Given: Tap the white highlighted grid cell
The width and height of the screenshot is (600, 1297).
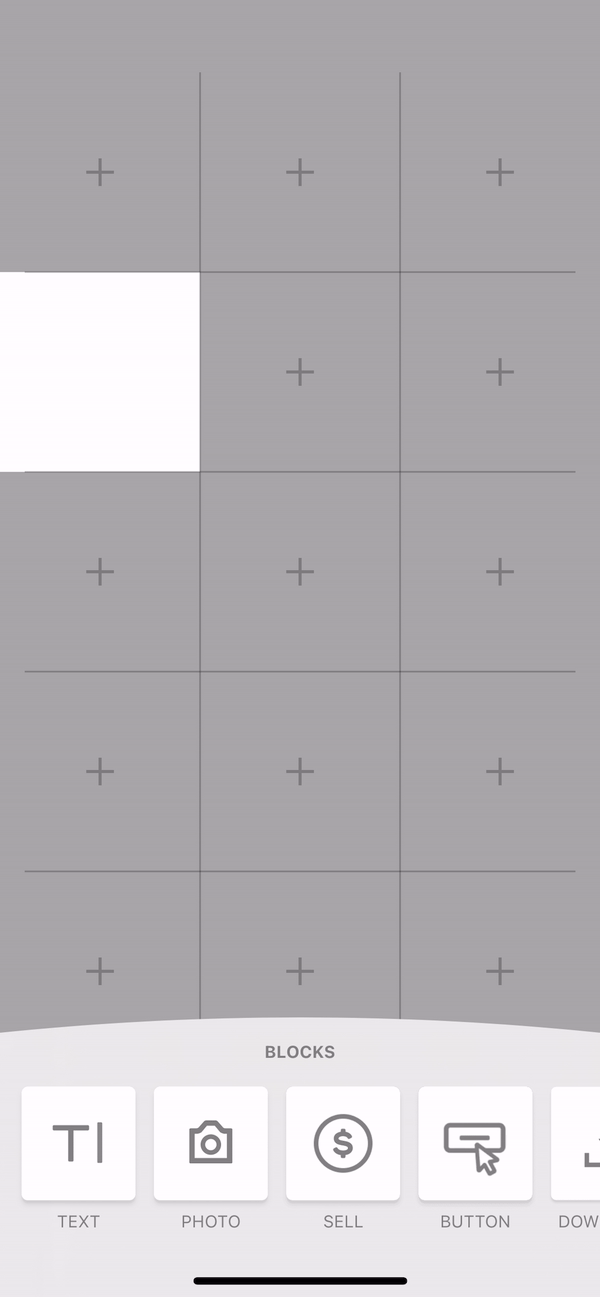Looking at the screenshot, I should [100, 372].
